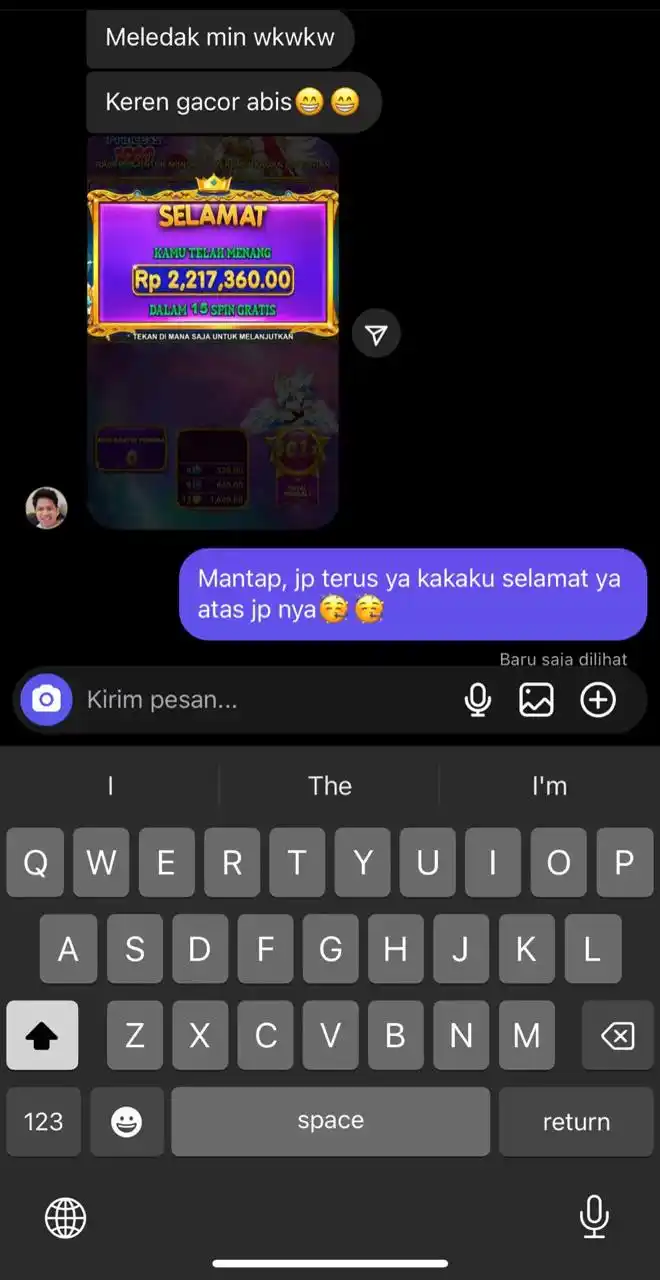Tap the keyboard backspace key
The image size is (660, 1280).
[x=617, y=1036]
